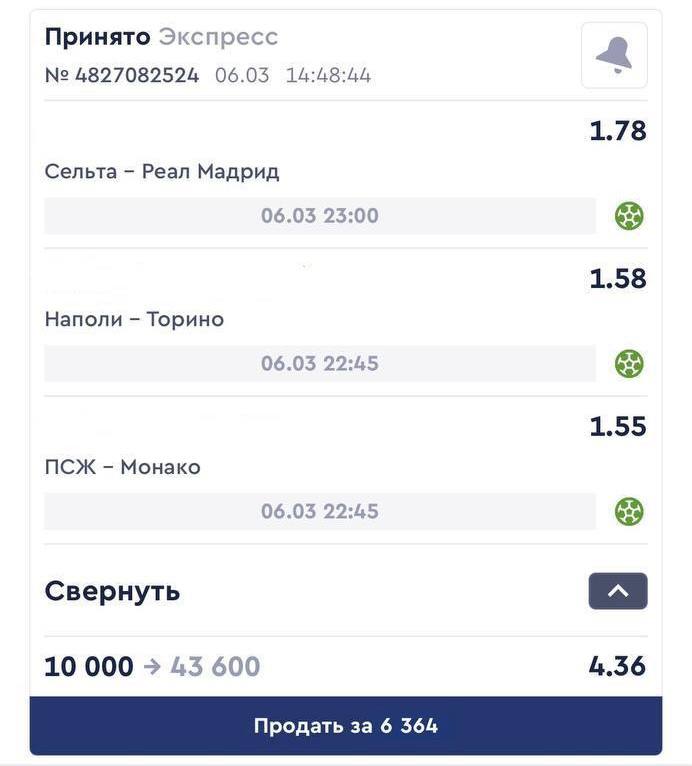Tap the notifications bell for this bet
The image size is (692, 766).
(x=614, y=56)
